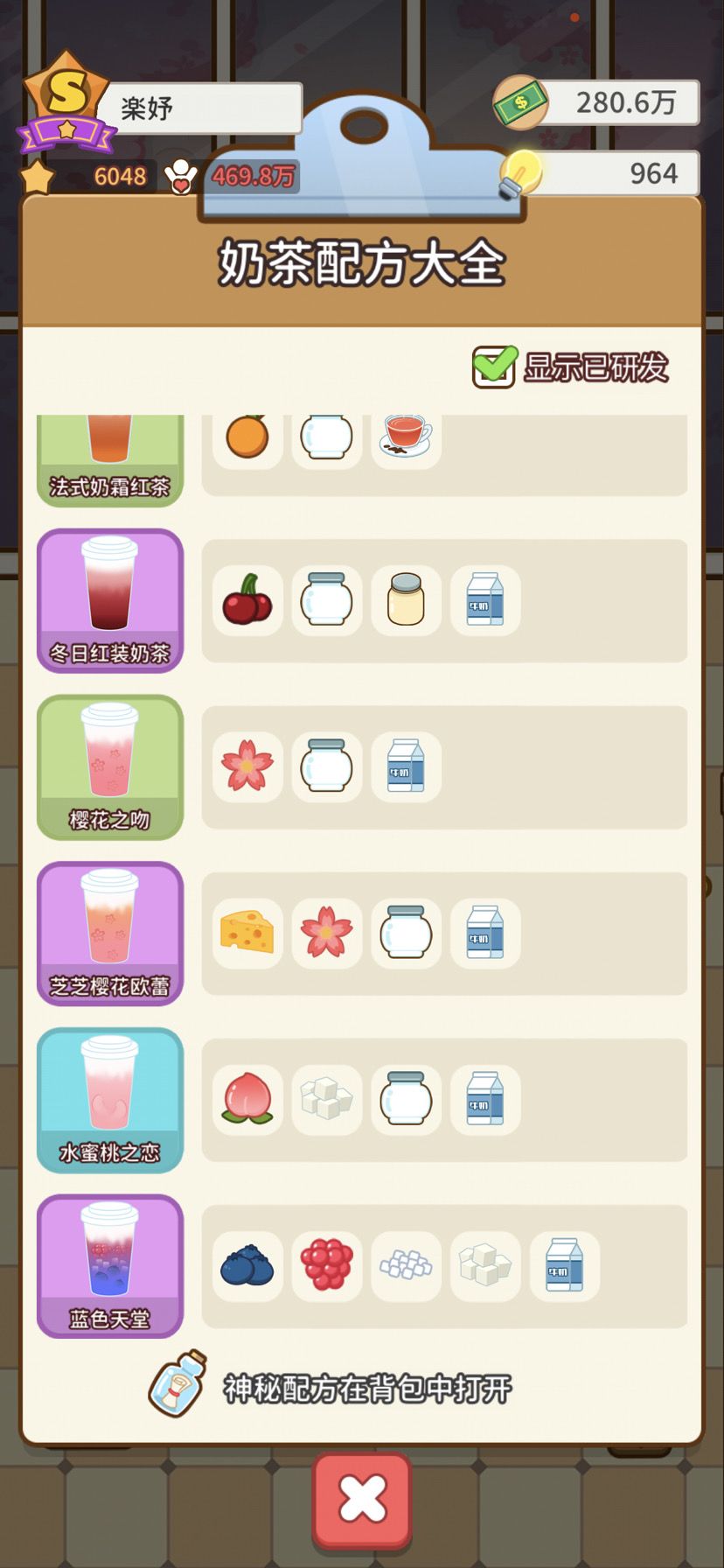The width and height of the screenshot is (724, 1568).
Task: Click the star icon beside 6048
Action: tap(35, 177)
